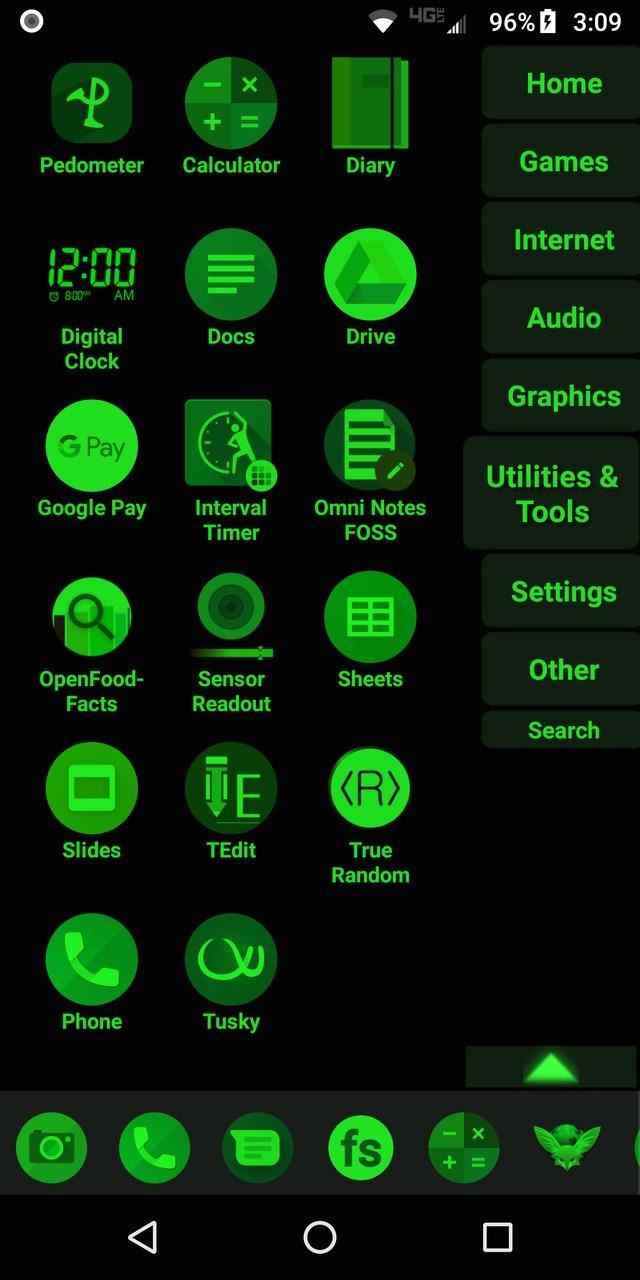The width and height of the screenshot is (640, 1280).
Task: Switch to the Internet category
Action: 563,239
